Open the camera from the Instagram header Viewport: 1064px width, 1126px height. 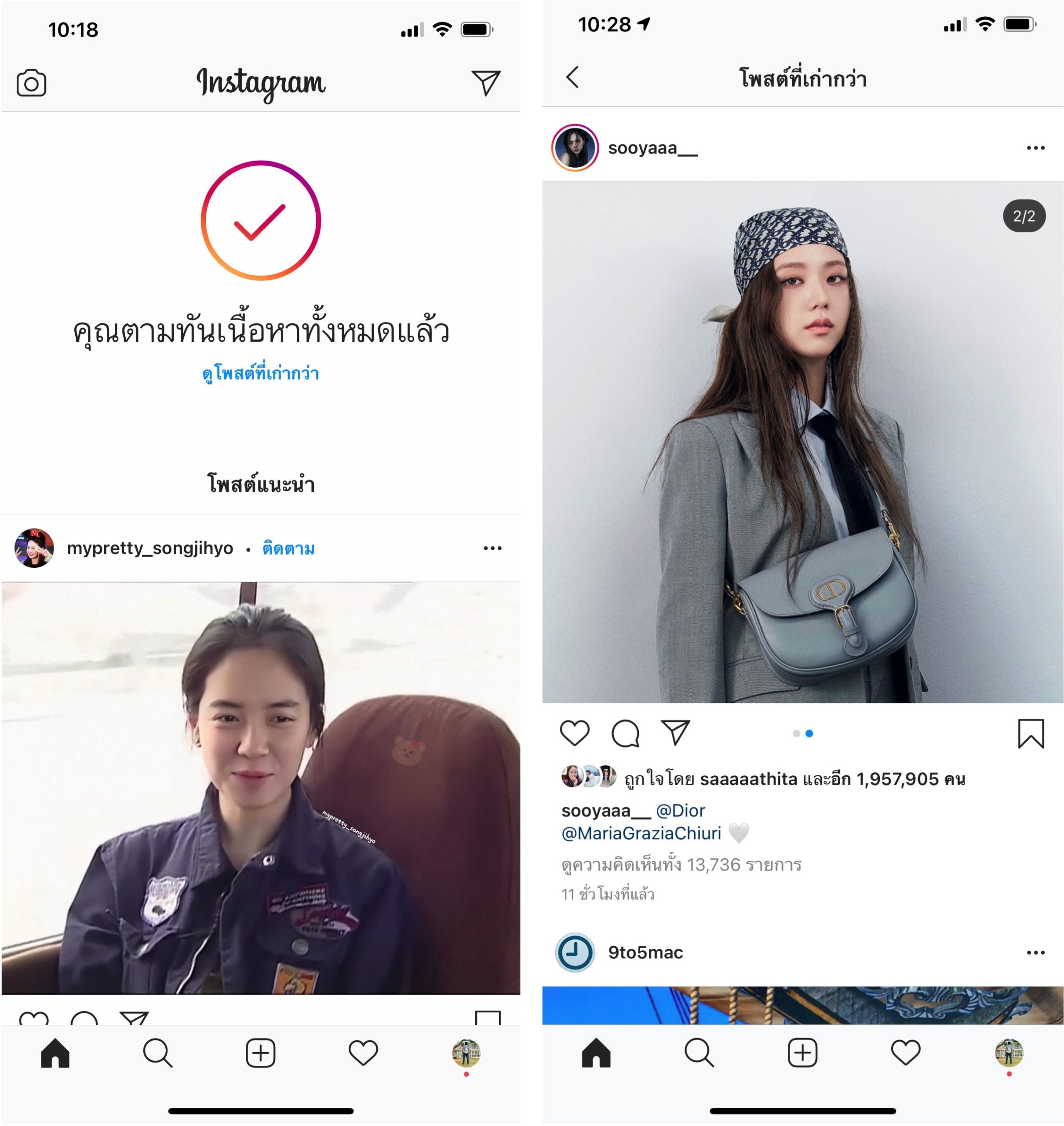pos(31,84)
